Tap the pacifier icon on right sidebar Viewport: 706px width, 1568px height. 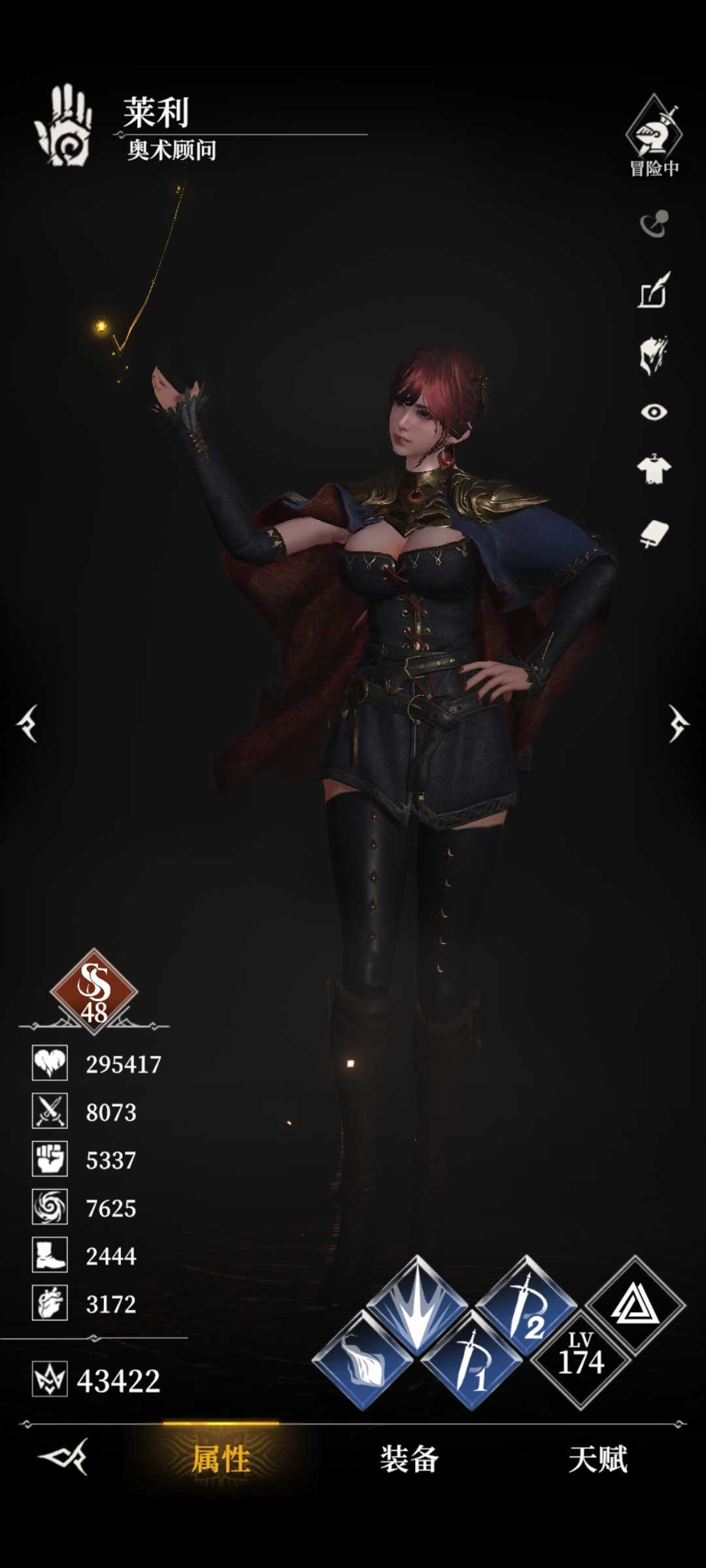654,224
